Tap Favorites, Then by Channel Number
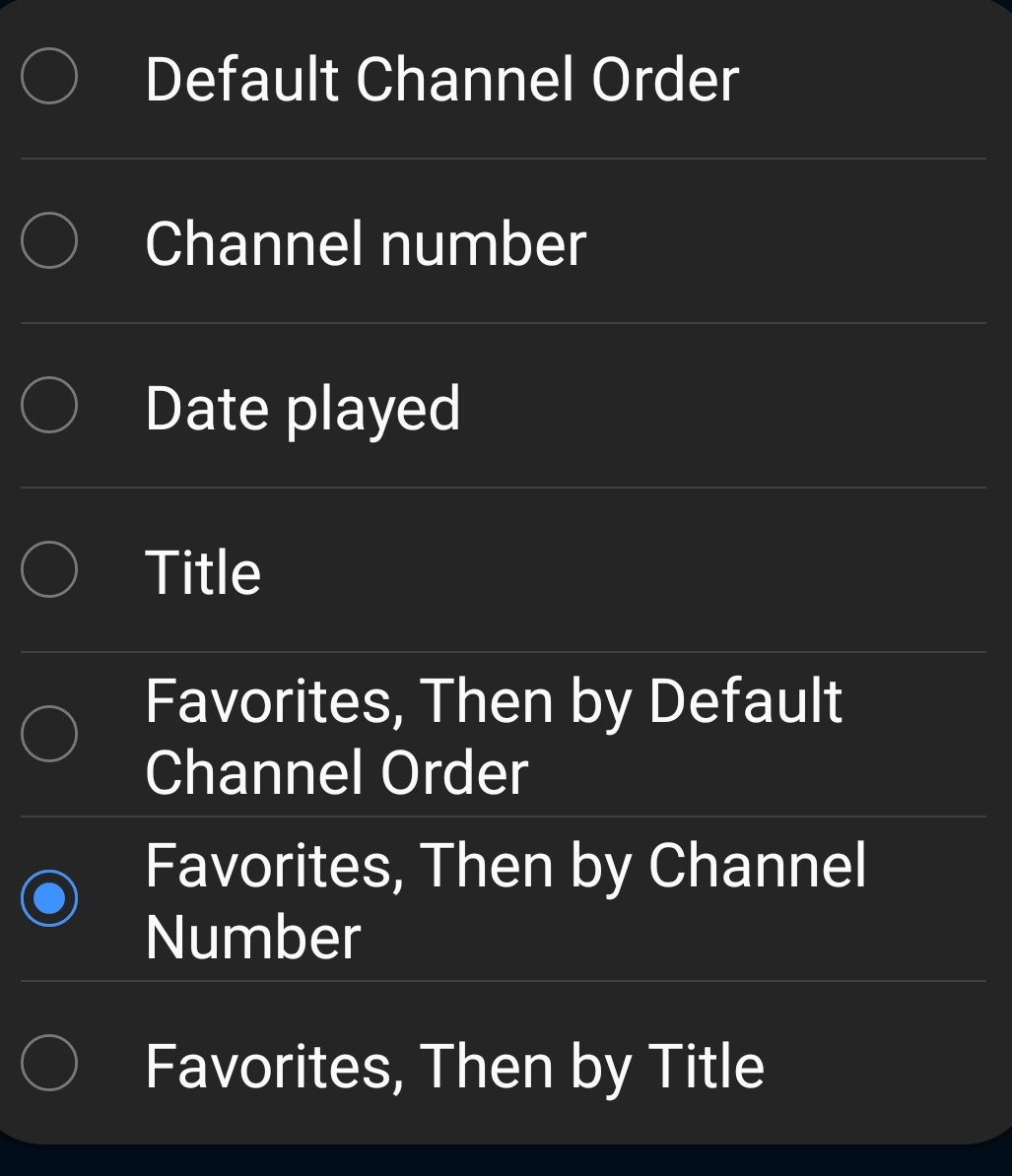 505,899
